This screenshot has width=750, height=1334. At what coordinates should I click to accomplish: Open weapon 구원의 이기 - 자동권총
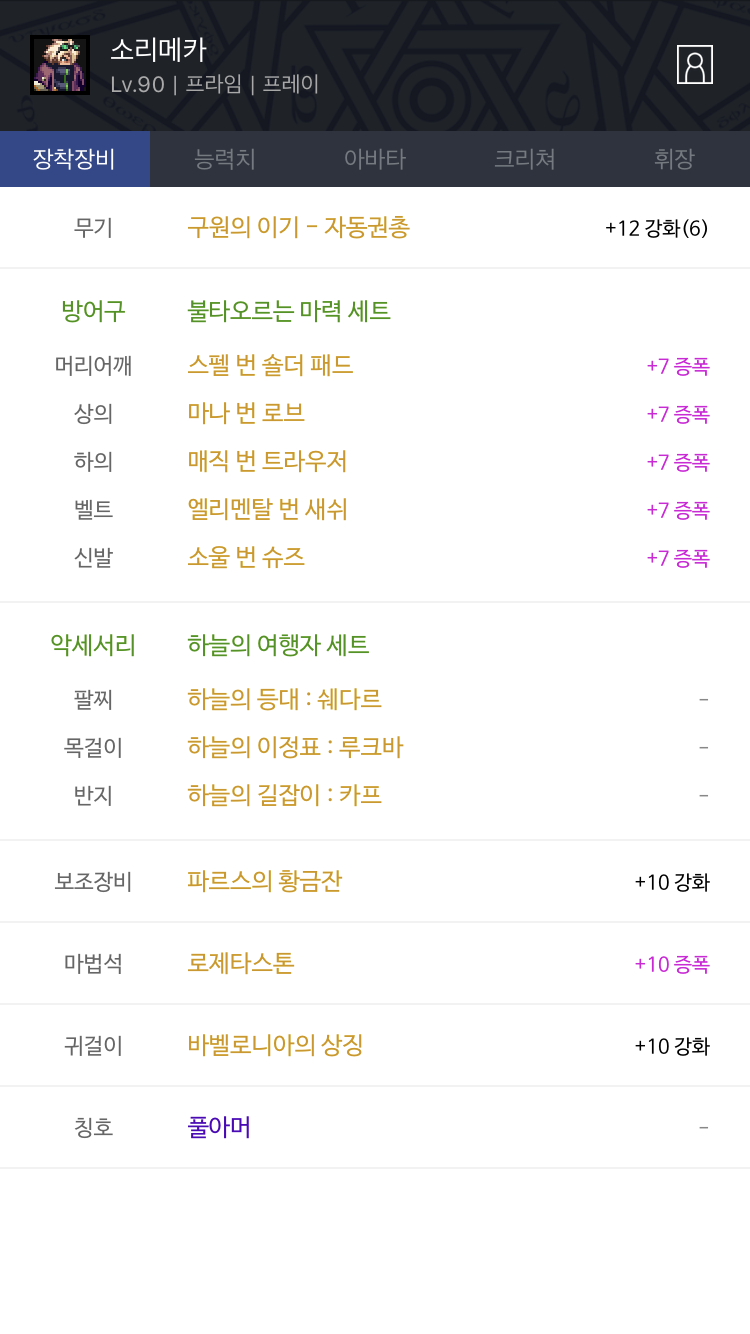pyautogui.click(x=298, y=228)
